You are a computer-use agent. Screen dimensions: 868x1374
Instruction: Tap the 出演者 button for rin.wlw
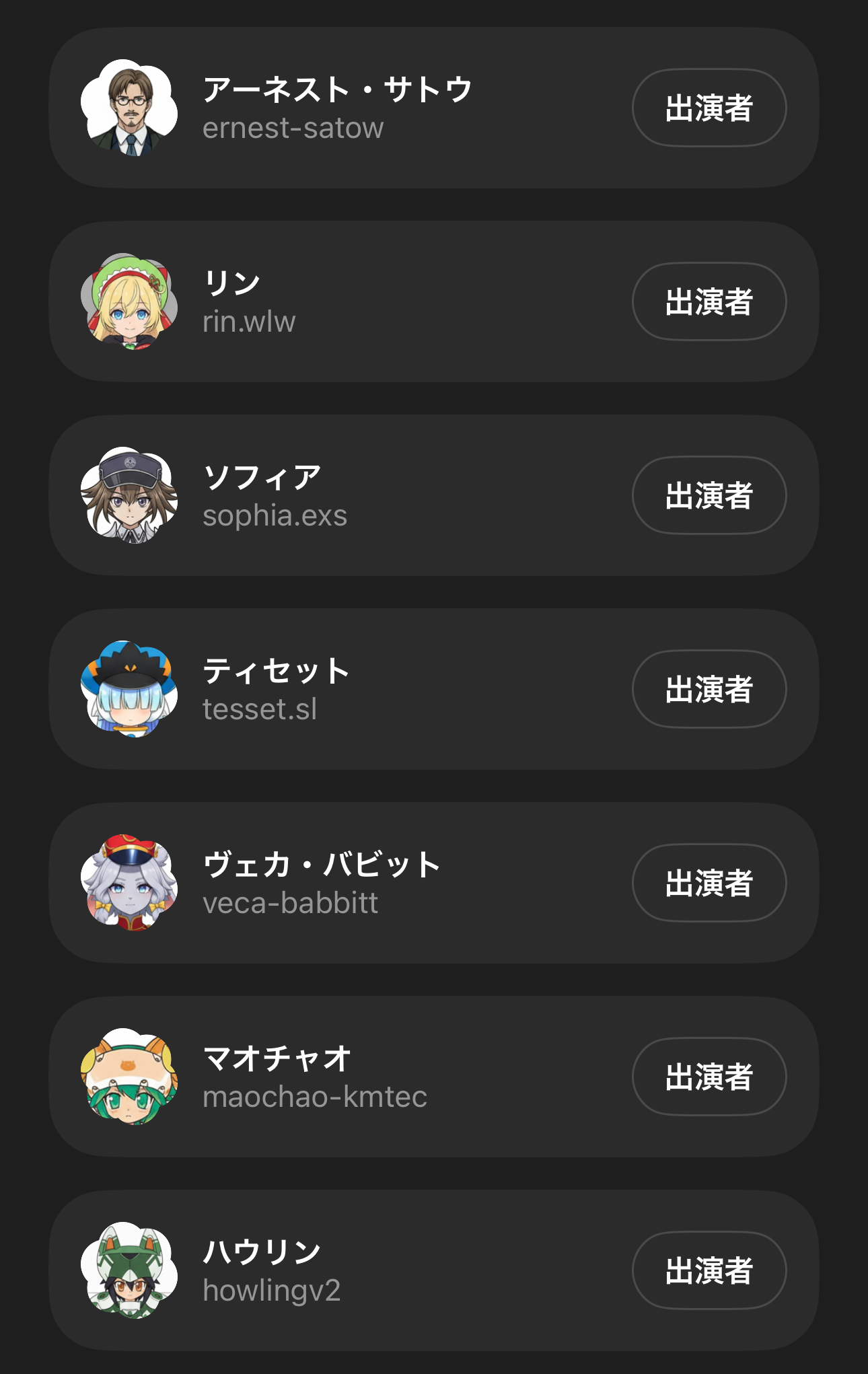click(x=709, y=301)
